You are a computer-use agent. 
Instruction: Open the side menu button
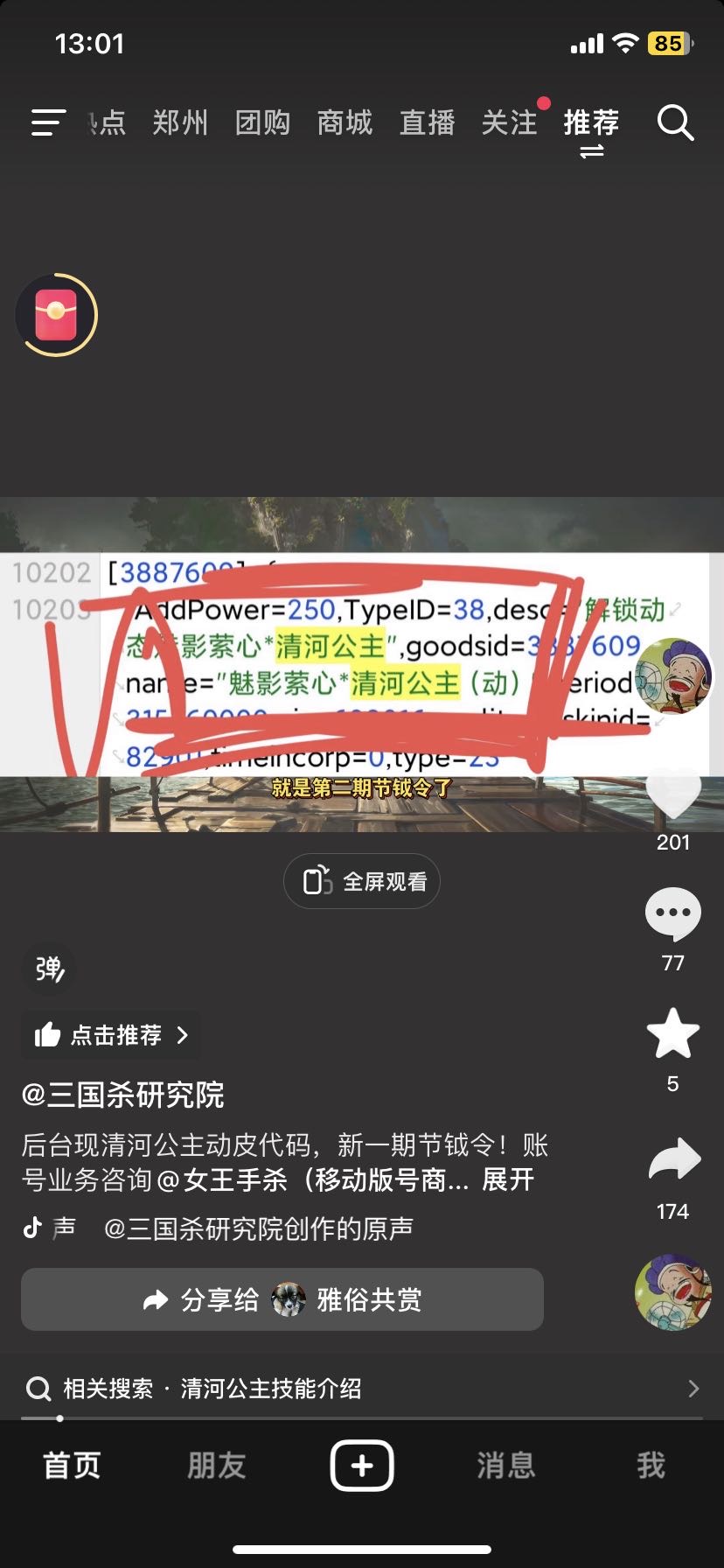[x=48, y=122]
